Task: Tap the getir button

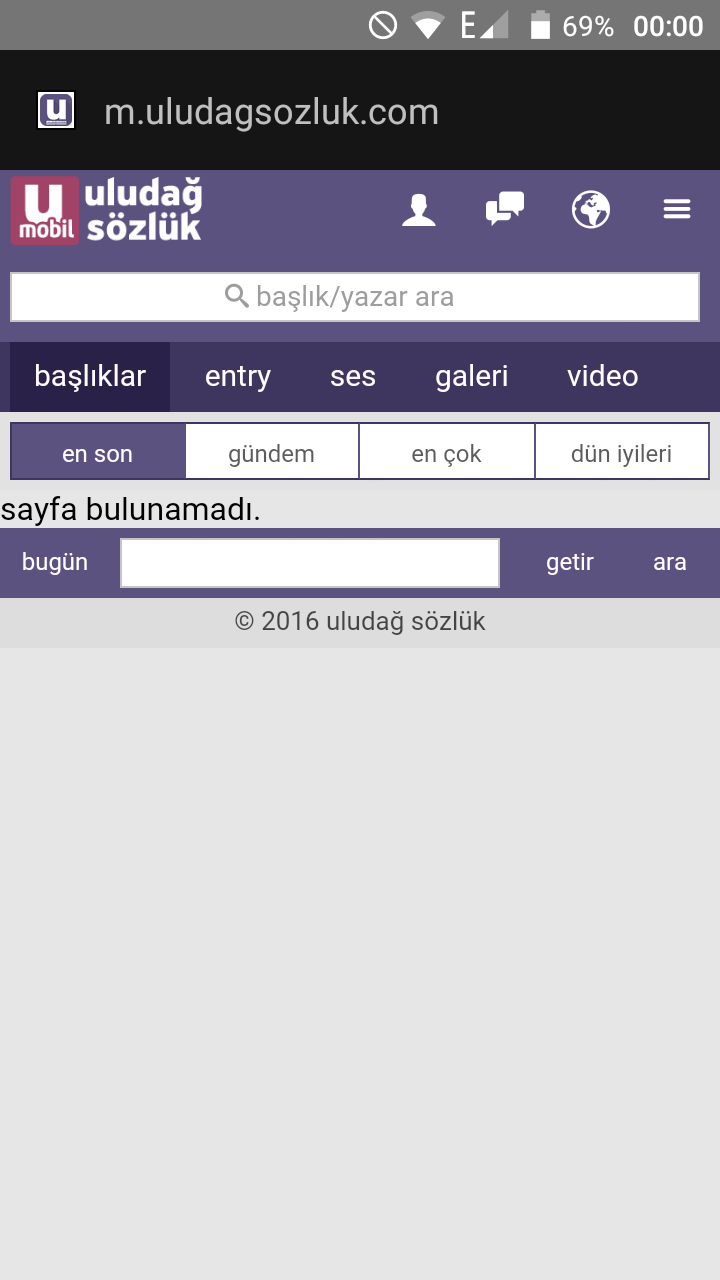Action: (x=570, y=562)
